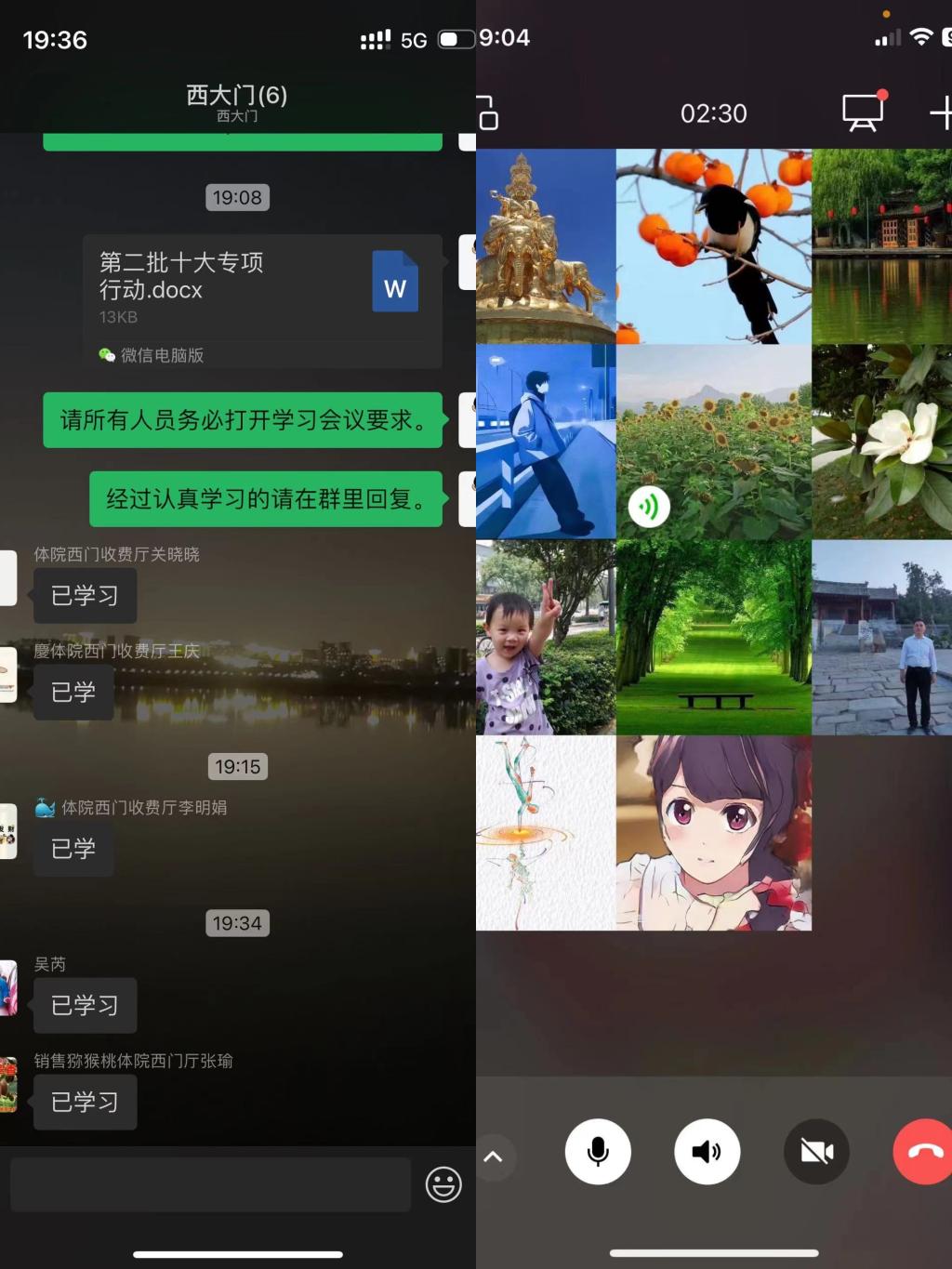Hang up the group call
Viewport: 952px width, 1269px height.
pyautogui.click(x=924, y=1152)
